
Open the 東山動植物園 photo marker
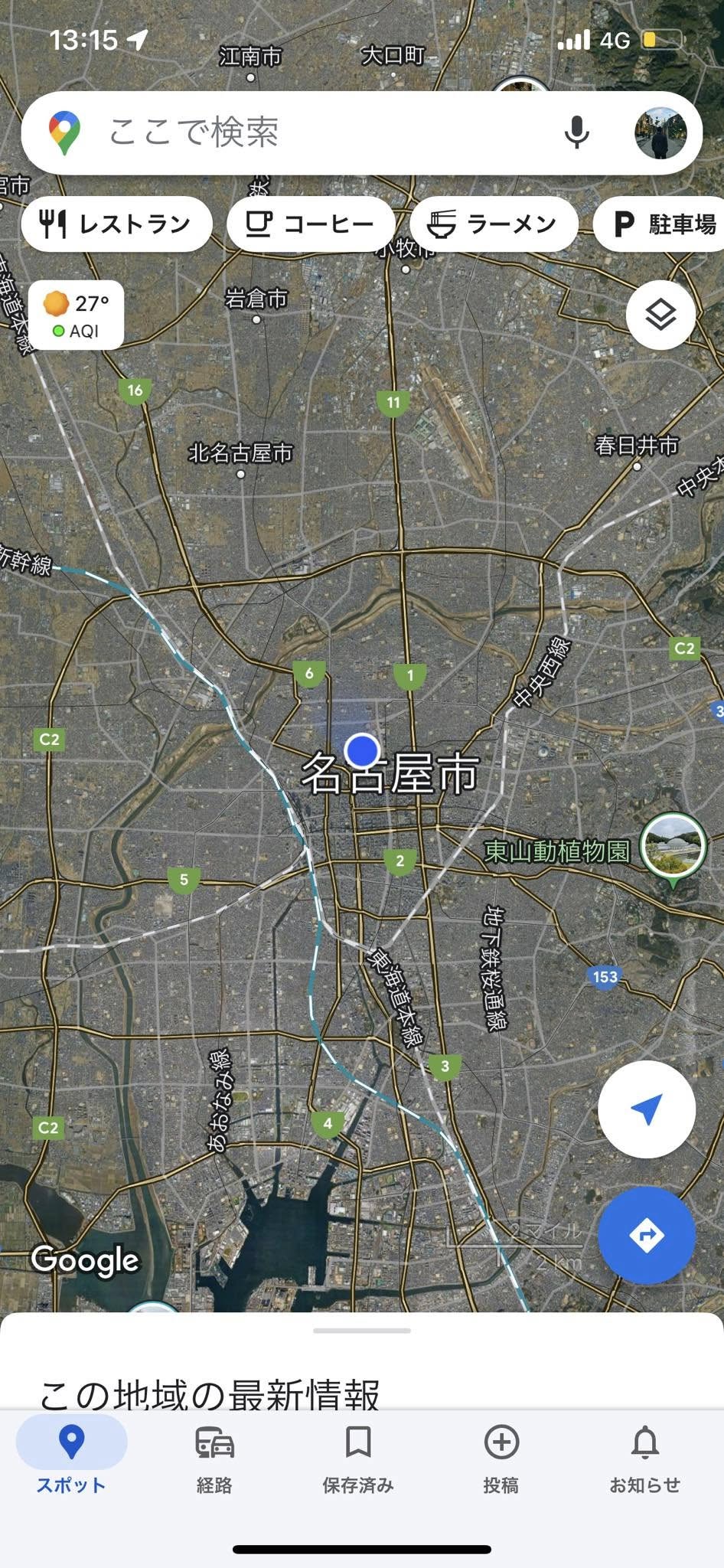pyautogui.click(x=672, y=845)
